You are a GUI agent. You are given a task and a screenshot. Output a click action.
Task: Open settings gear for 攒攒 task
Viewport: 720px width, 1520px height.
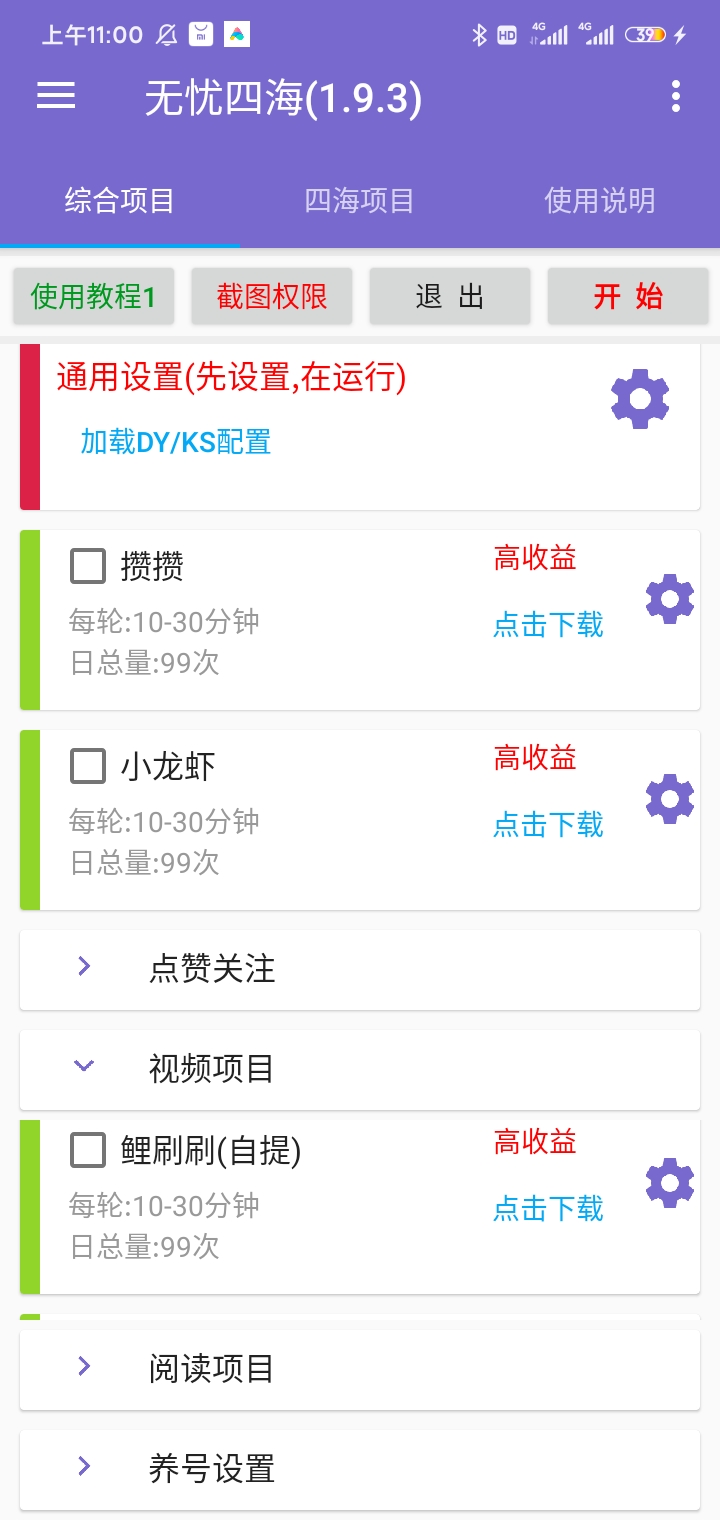coord(669,599)
